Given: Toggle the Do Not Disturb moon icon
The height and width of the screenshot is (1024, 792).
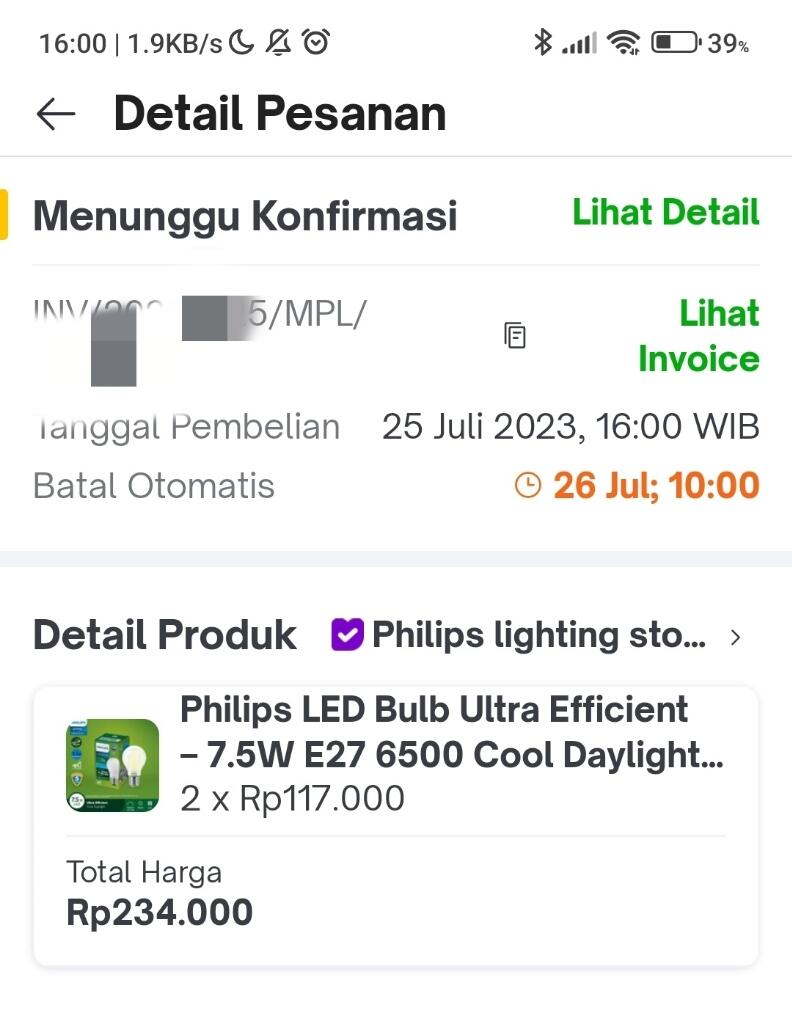Looking at the screenshot, I should (x=240, y=42).
